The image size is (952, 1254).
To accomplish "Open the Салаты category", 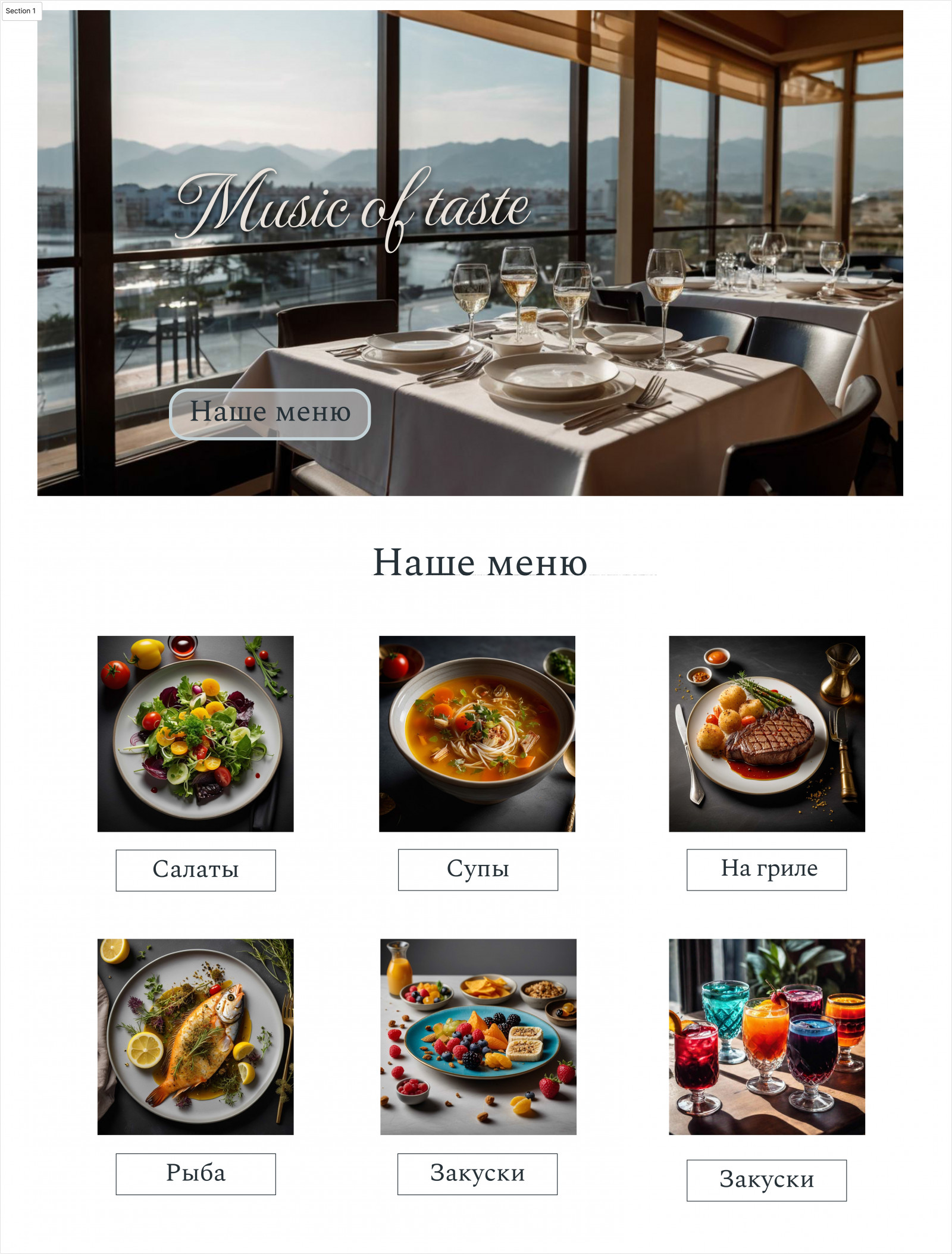I will tap(196, 870).
